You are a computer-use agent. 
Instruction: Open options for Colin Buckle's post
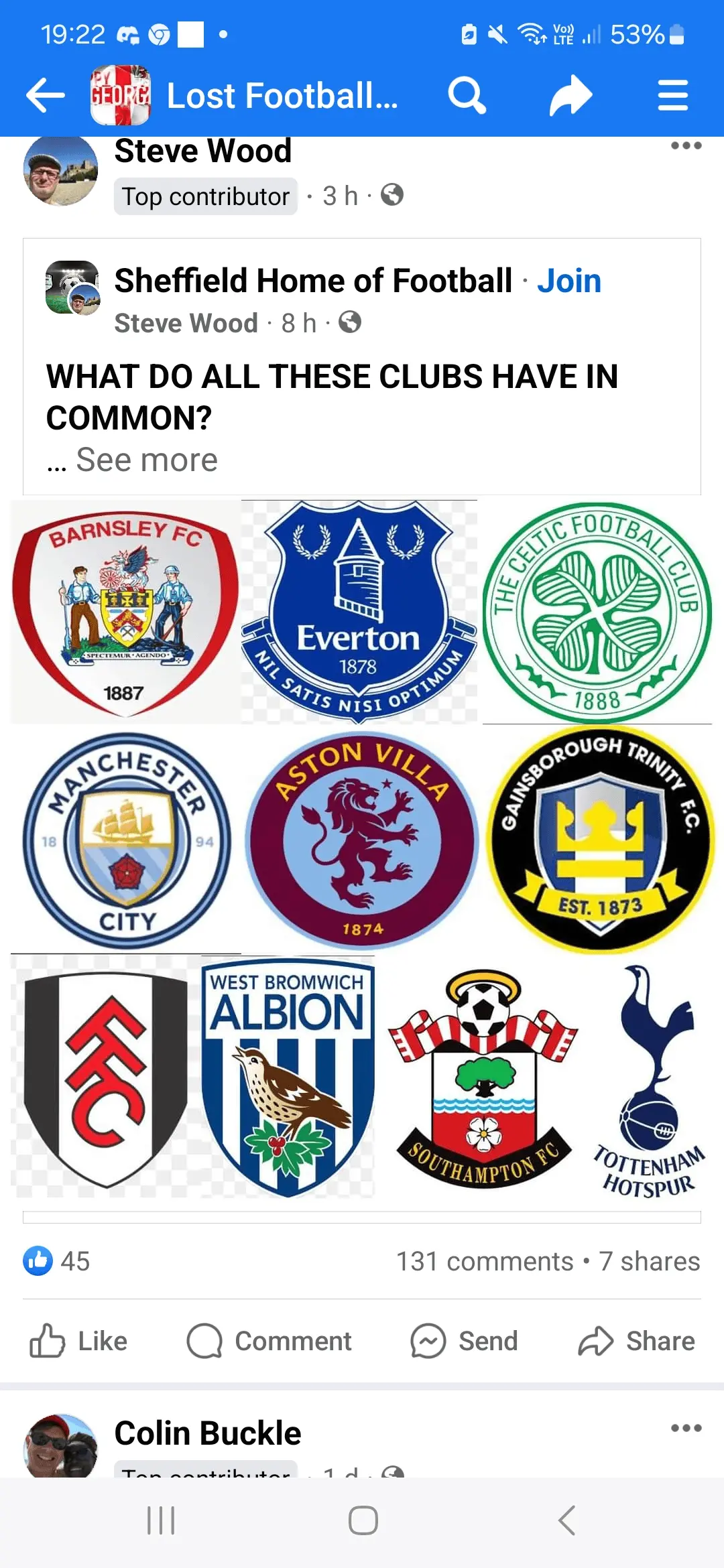click(686, 1428)
